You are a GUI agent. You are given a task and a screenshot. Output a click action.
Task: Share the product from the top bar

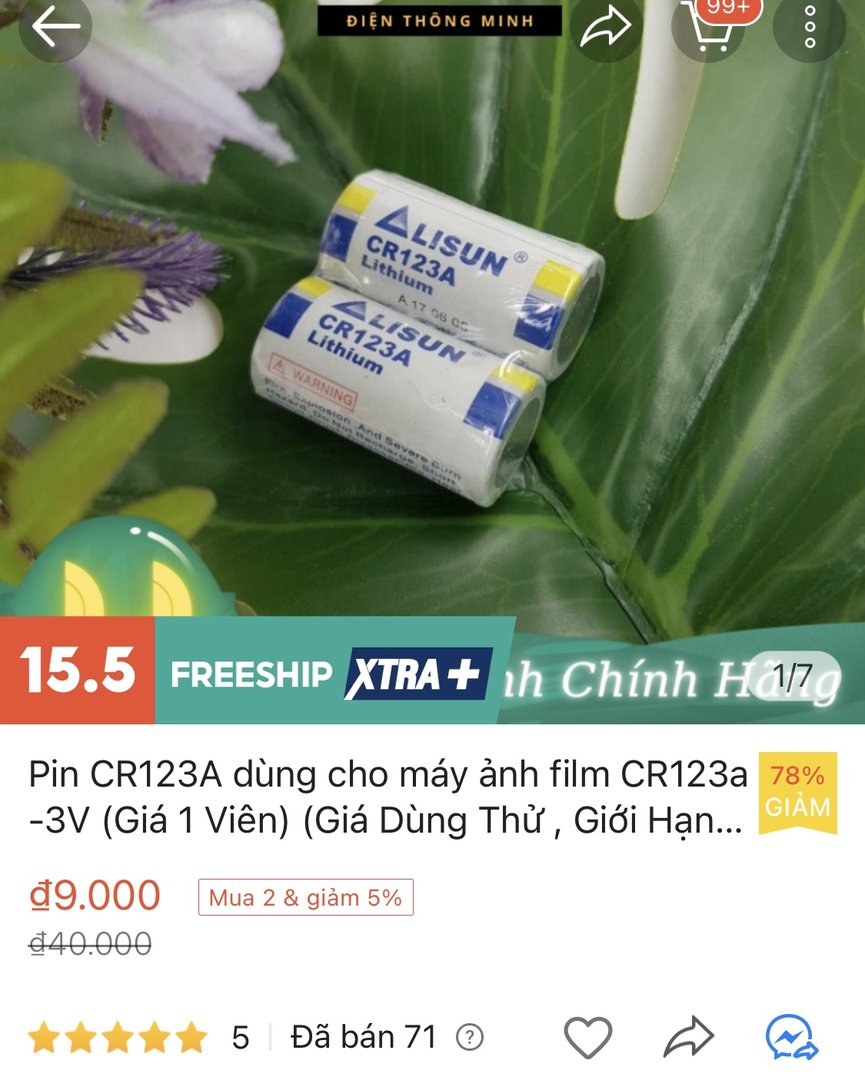click(605, 28)
